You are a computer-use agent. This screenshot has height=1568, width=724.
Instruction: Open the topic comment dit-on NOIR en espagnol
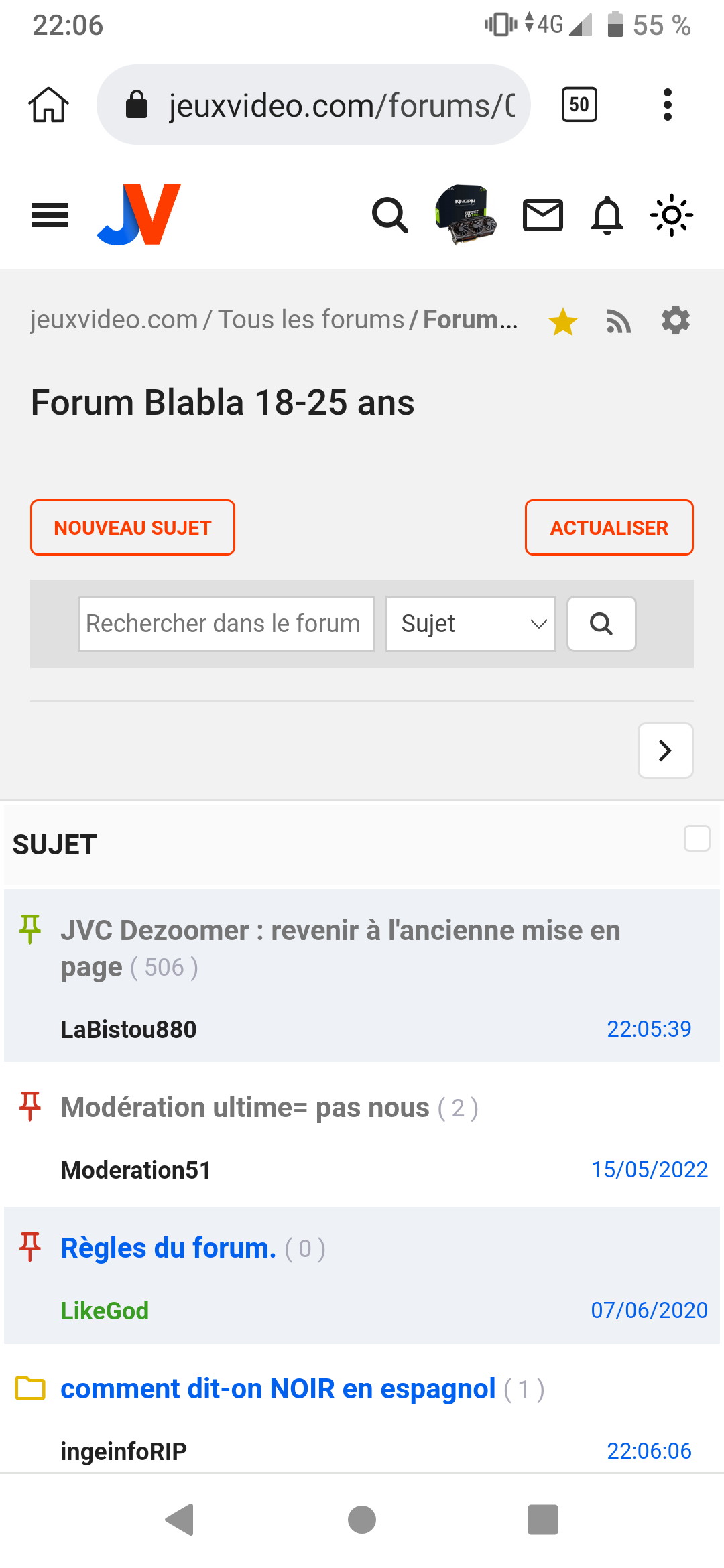pyautogui.click(x=278, y=1389)
